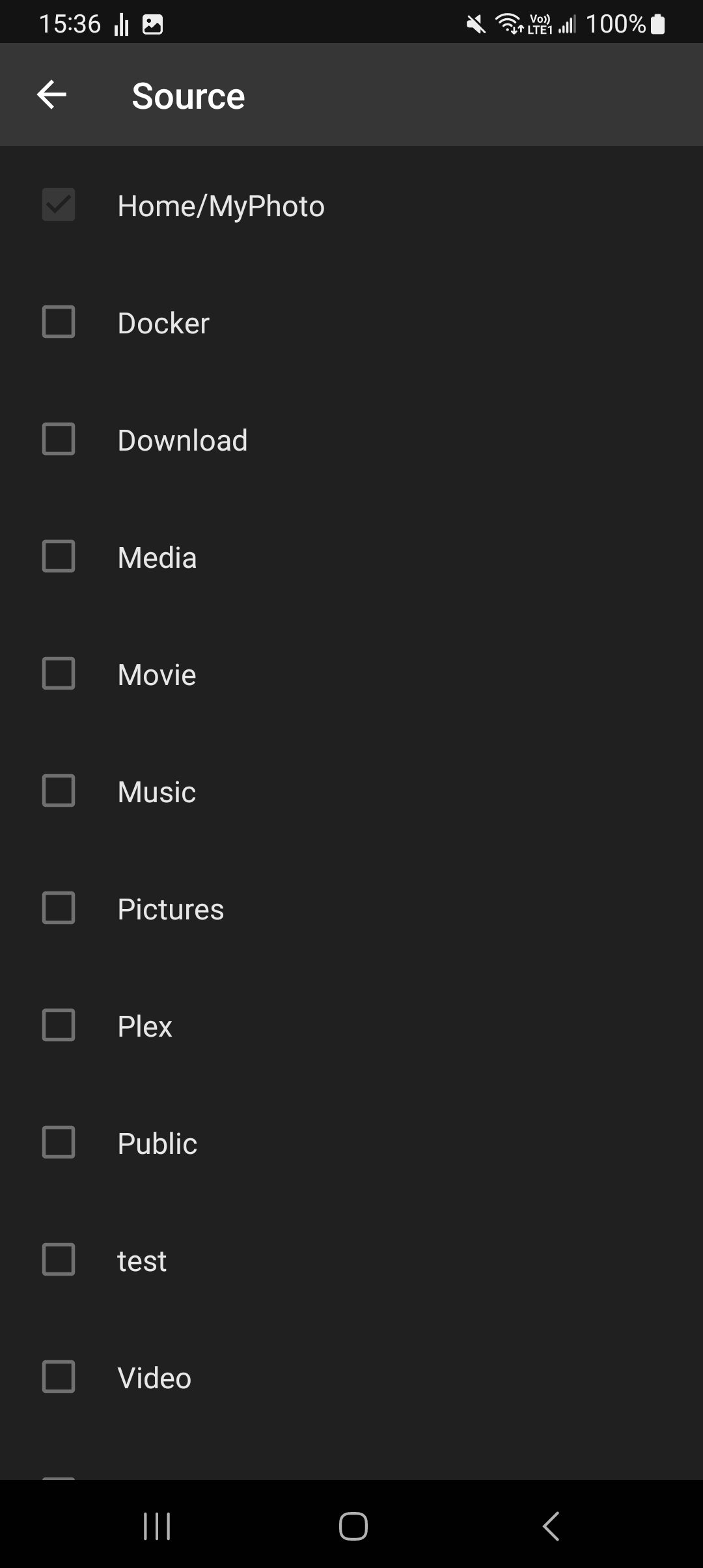This screenshot has width=703, height=1568.
Task: Go to the home screen
Action: point(353,1526)
